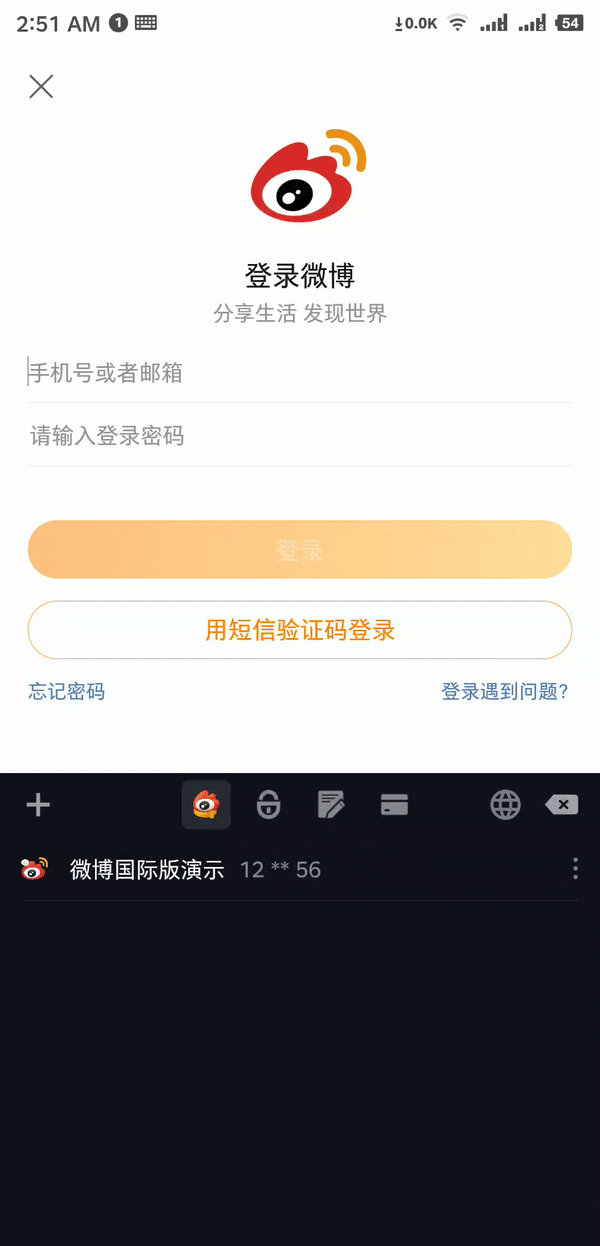Tap the 请输入登录密码 password field
This screenshot has height=1246, width=600.
point(300,436)
